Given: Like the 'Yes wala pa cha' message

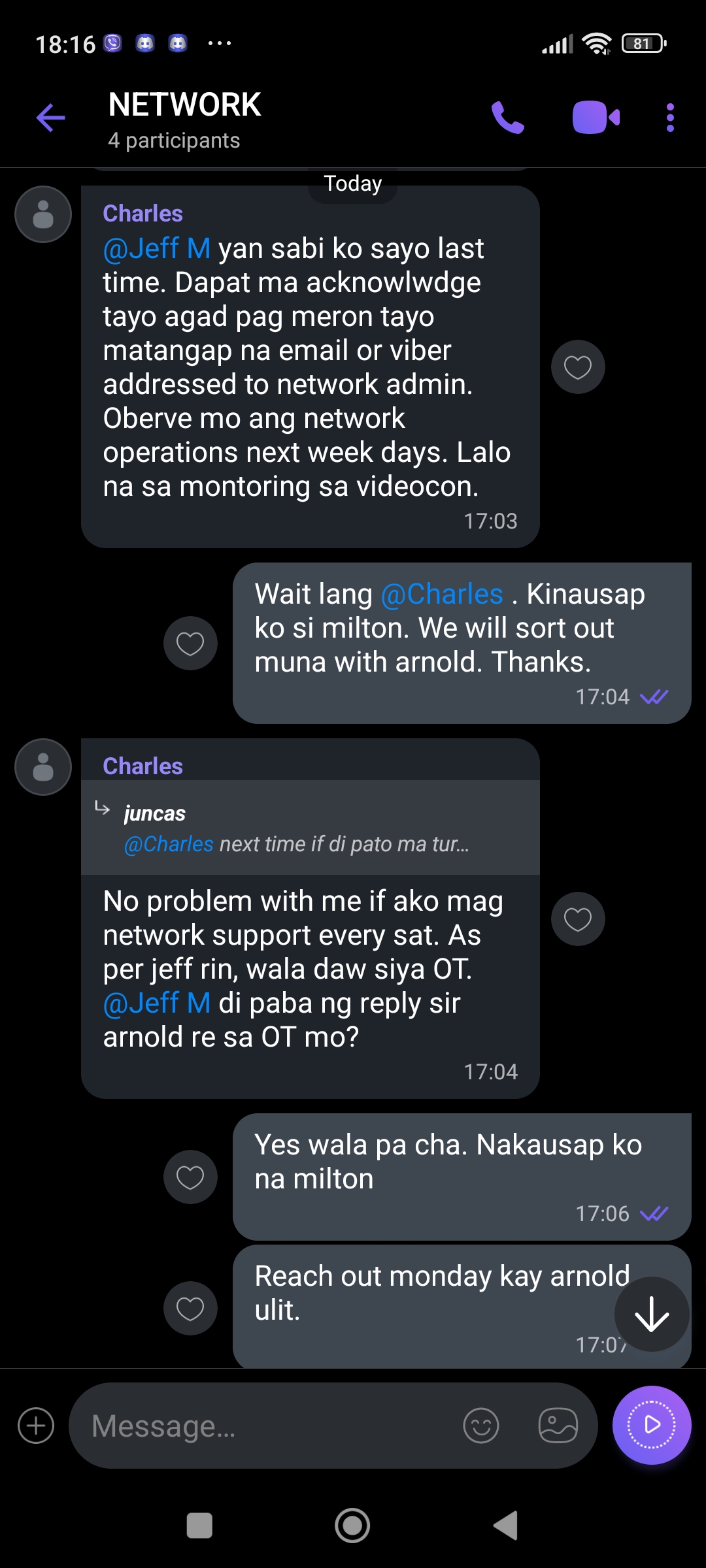Looking at the screenshot, I should (190, 1177).
